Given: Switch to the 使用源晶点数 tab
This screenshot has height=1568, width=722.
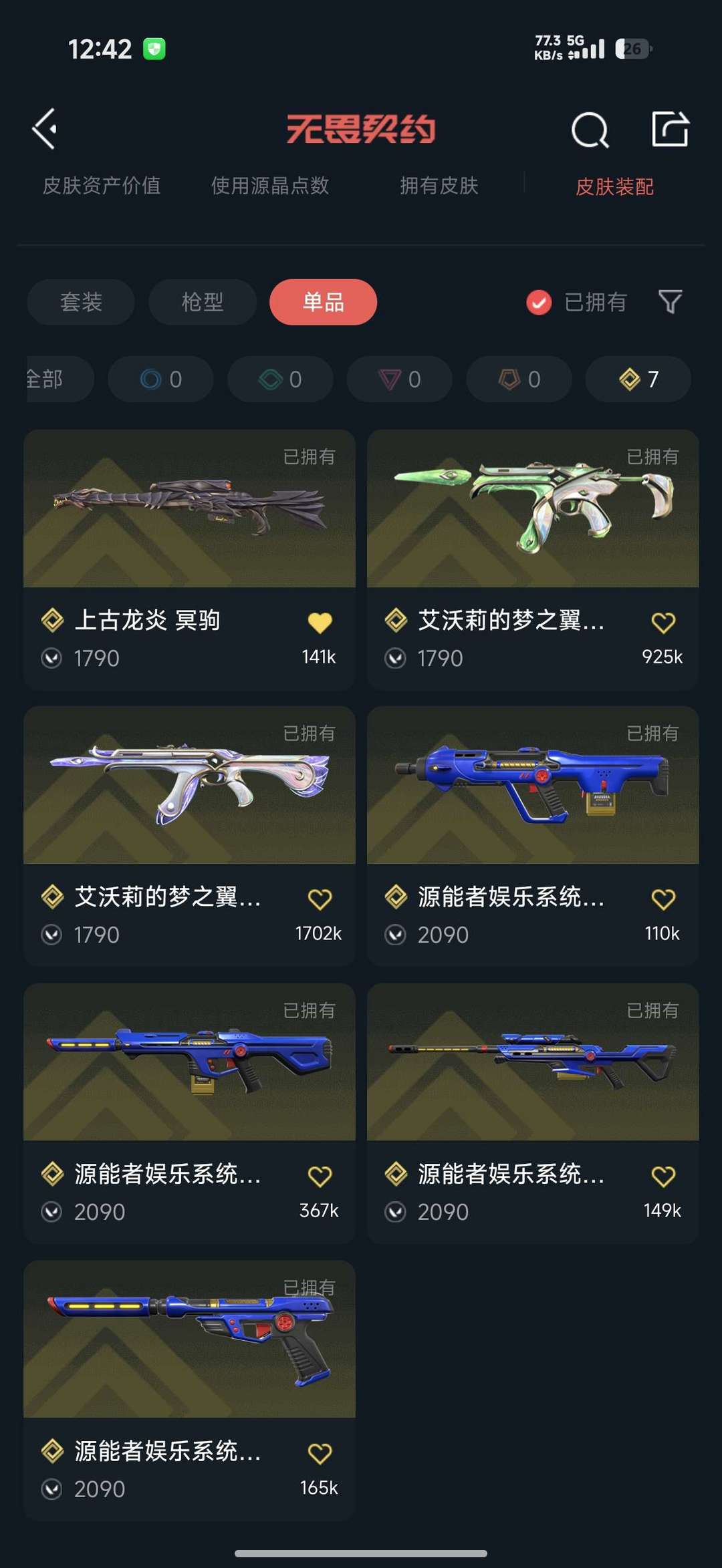Looking at the screenshot, I should (x=270, y=186).
